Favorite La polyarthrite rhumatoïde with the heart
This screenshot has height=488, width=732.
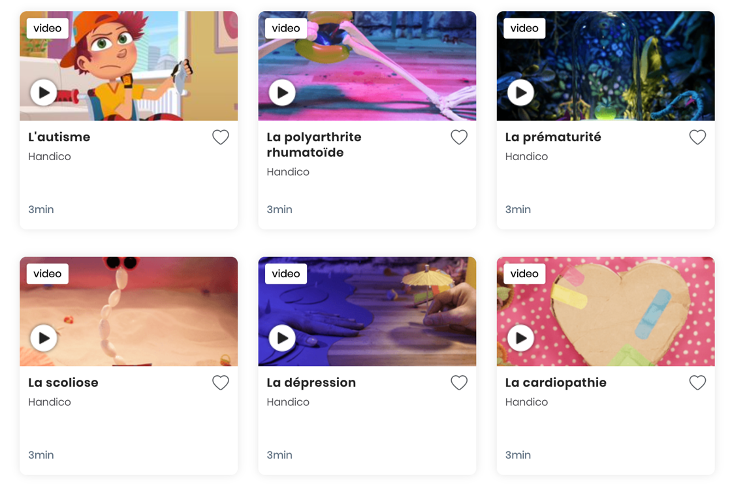tap(459, 138)
